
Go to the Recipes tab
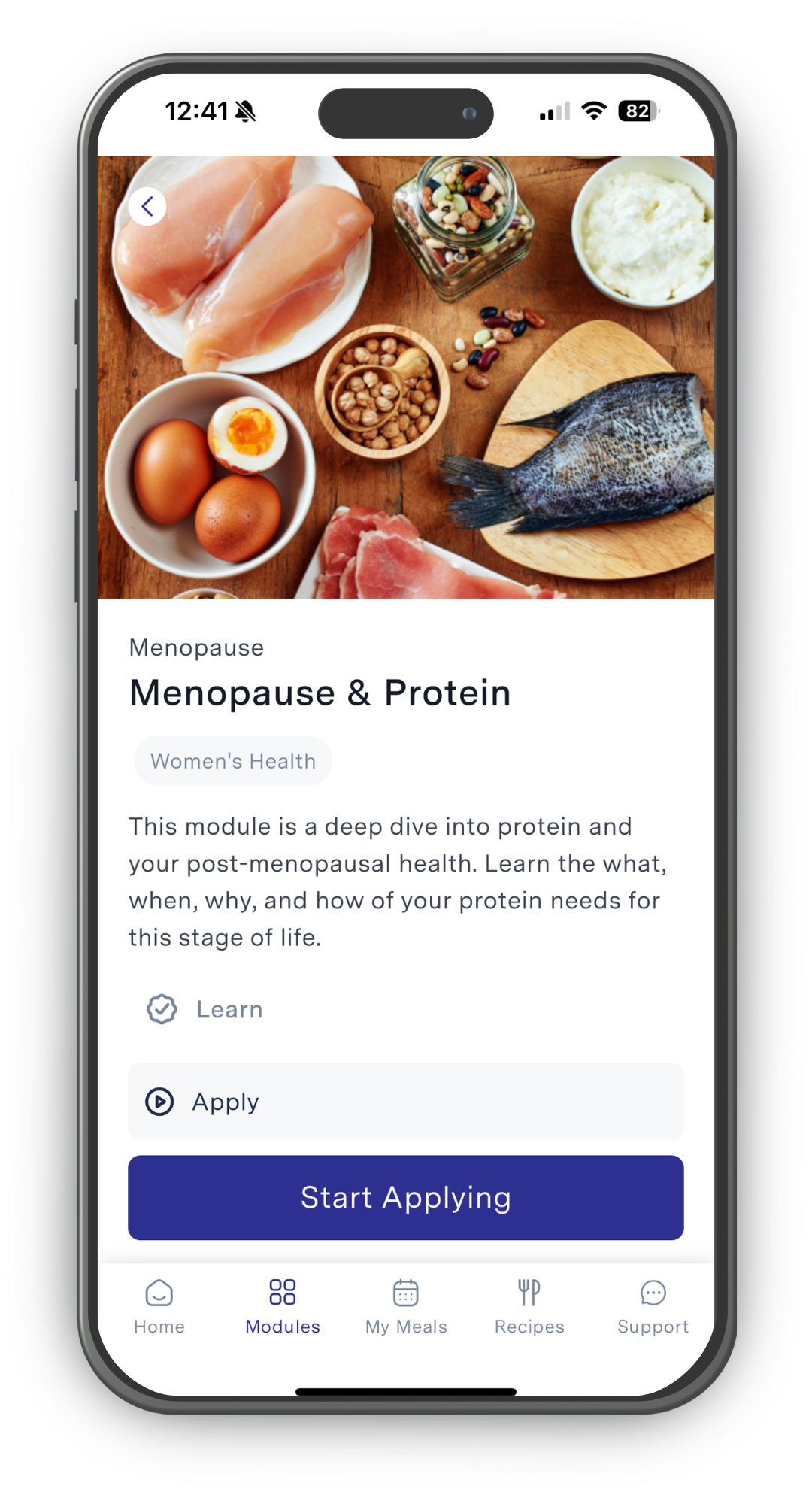pyautogui.click(x=529, y=1307)
